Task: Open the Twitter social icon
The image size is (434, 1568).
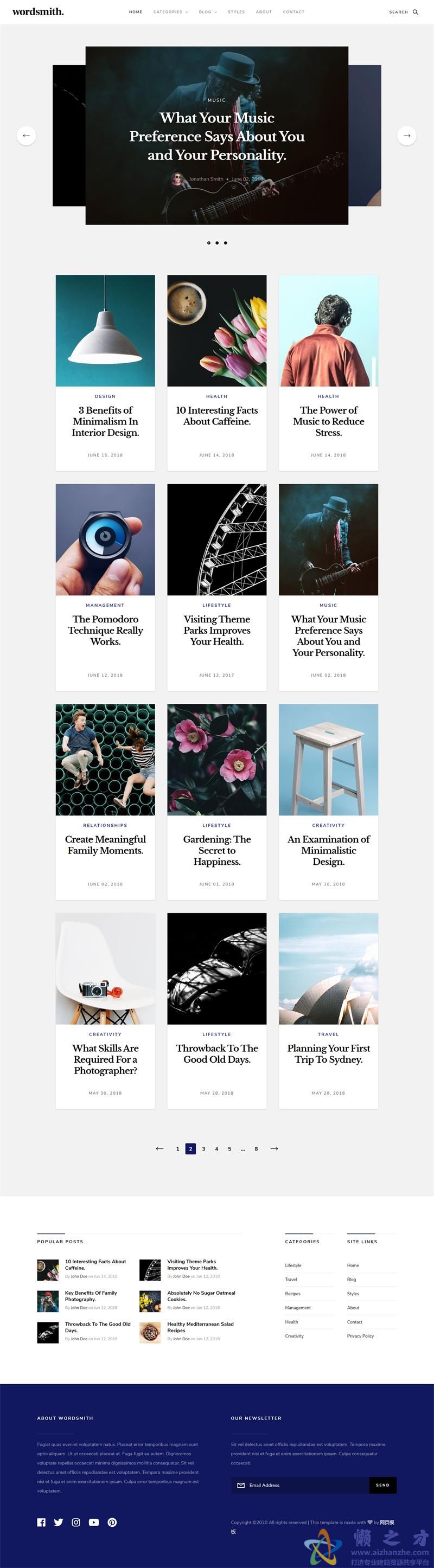Action: coord(59,1522)
